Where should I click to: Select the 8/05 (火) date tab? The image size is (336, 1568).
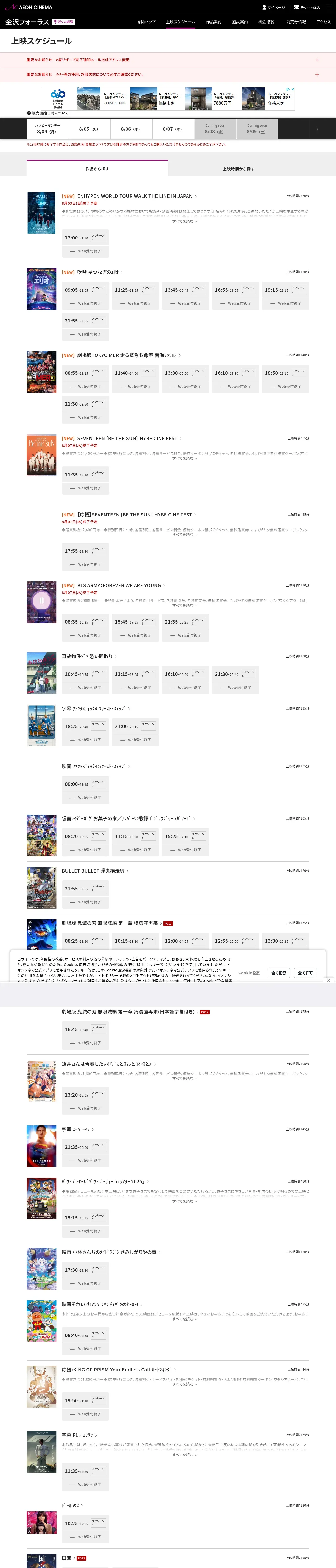pyautogui.click(x=88, y=129)
